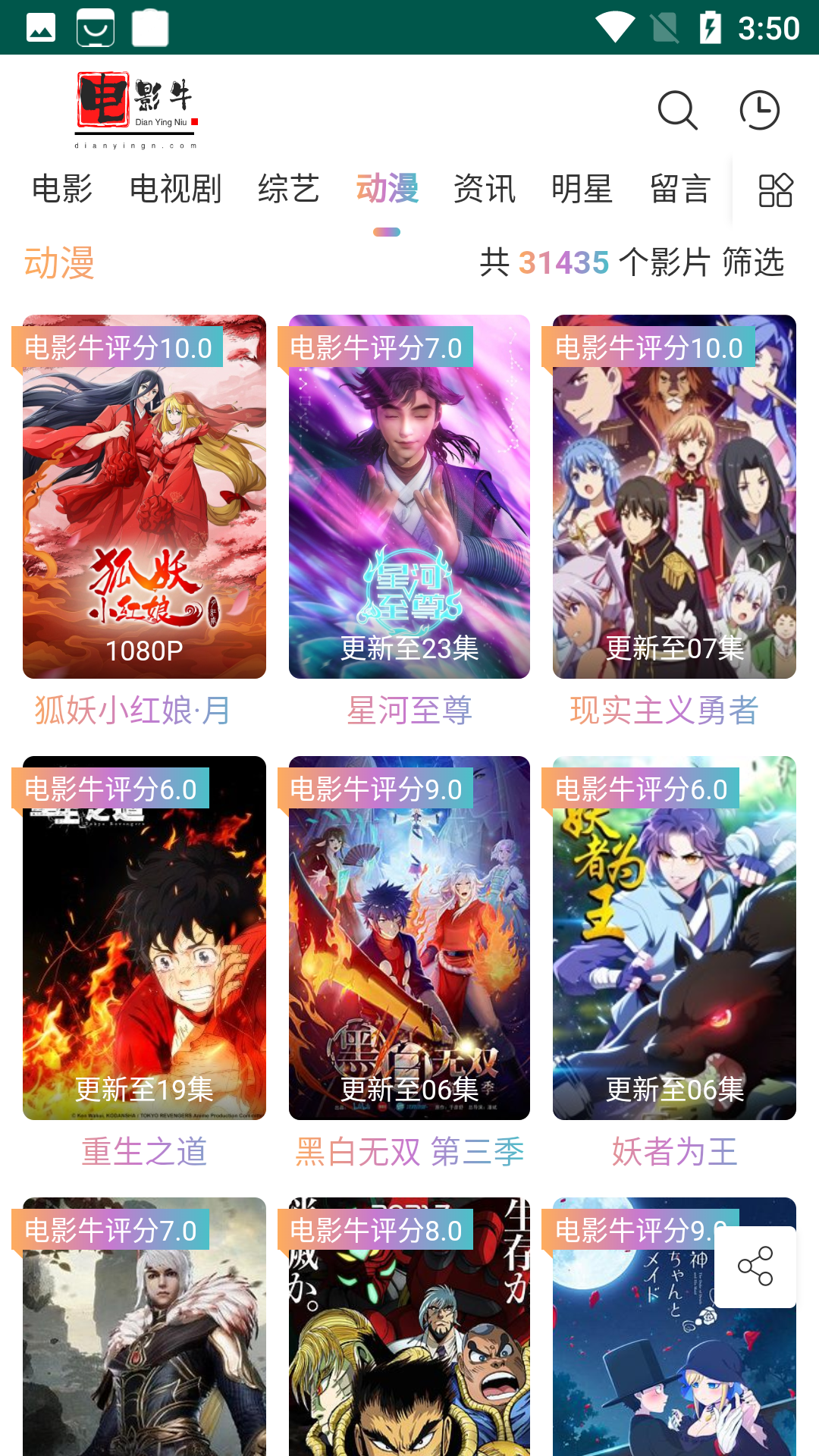819x1456 pixels.
Task: Open 黑白无双 第三季 card
Action: [409, 938]
